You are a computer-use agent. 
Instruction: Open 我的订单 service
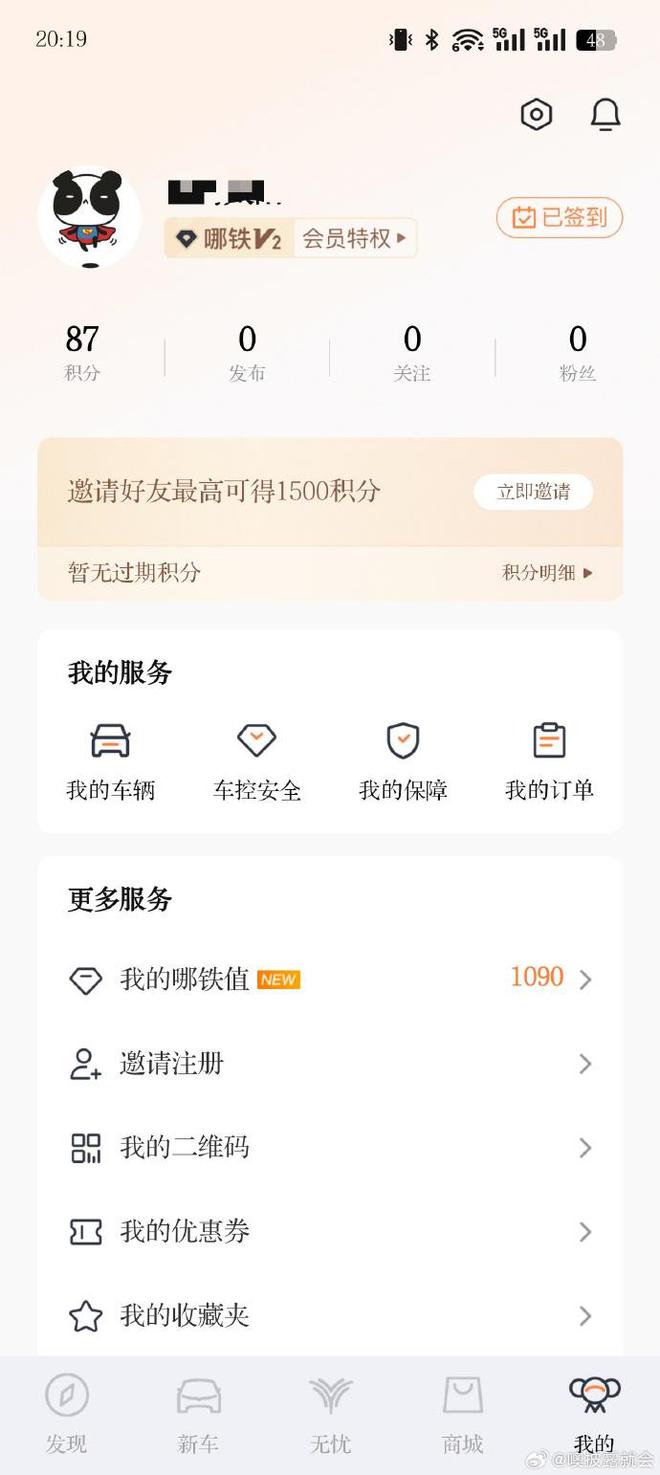coord(549,761)
